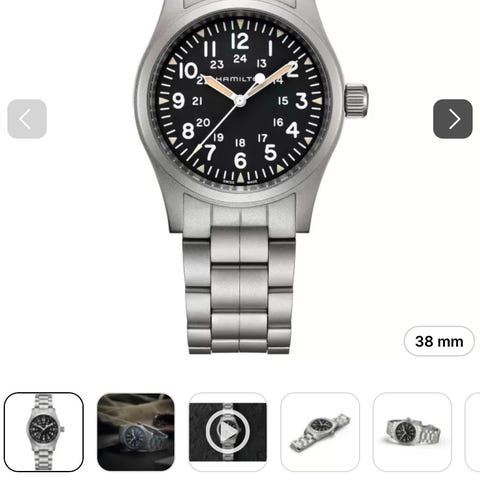View the angled clasp-side watch thumbnail
Viewport: 480px width, 480px height.
click(412, 432)
